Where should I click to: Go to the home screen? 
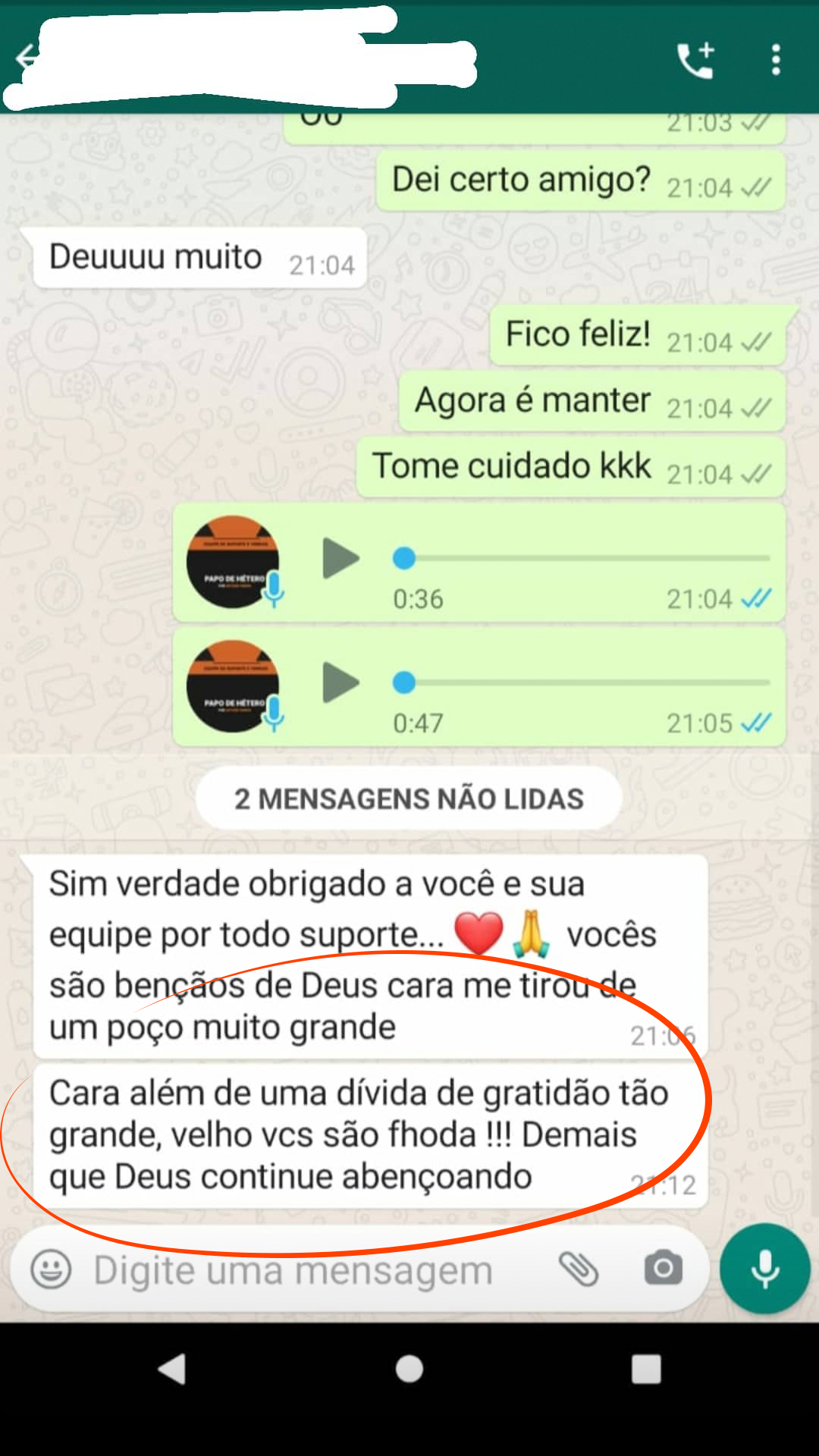tap(409, 1370)
